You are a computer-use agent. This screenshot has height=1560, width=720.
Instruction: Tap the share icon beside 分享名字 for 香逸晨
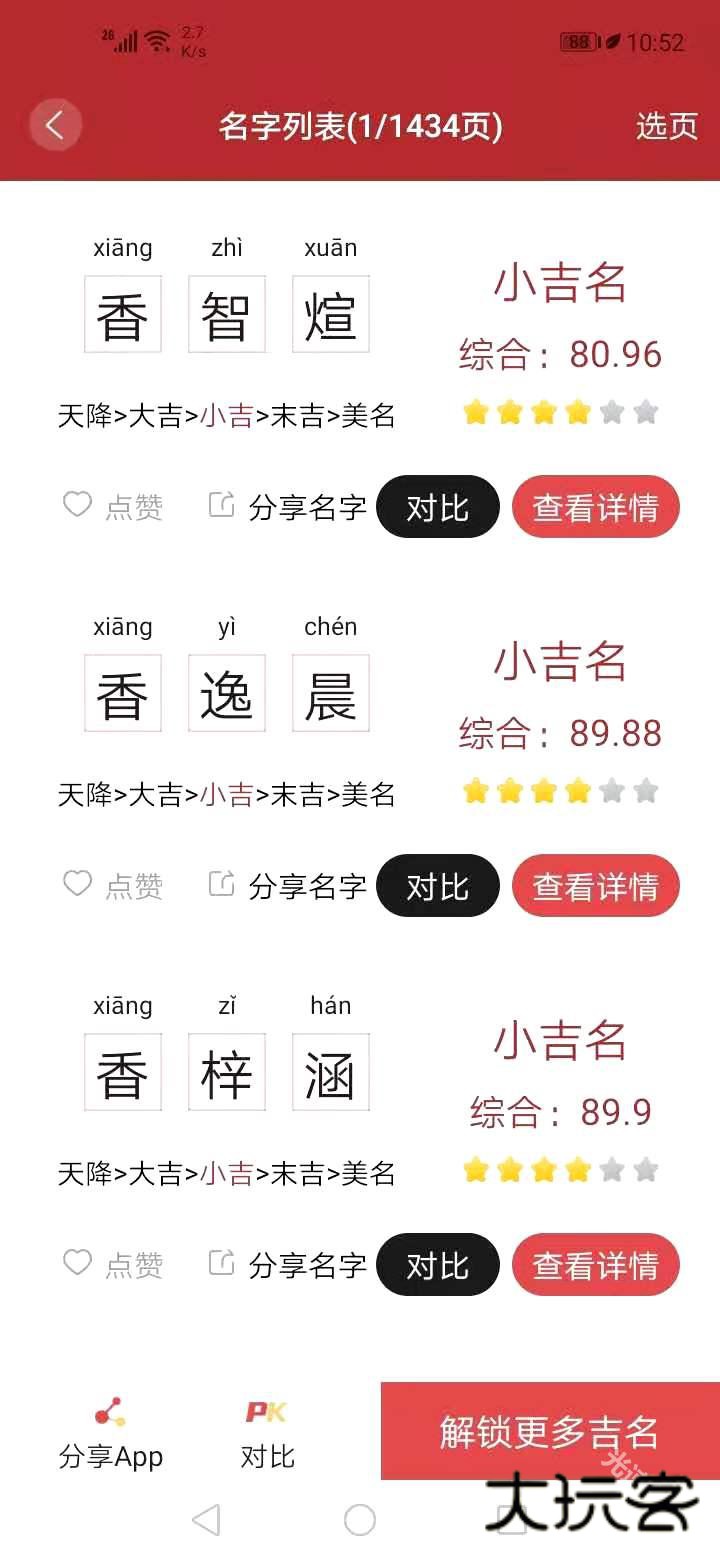pos(222,884)
